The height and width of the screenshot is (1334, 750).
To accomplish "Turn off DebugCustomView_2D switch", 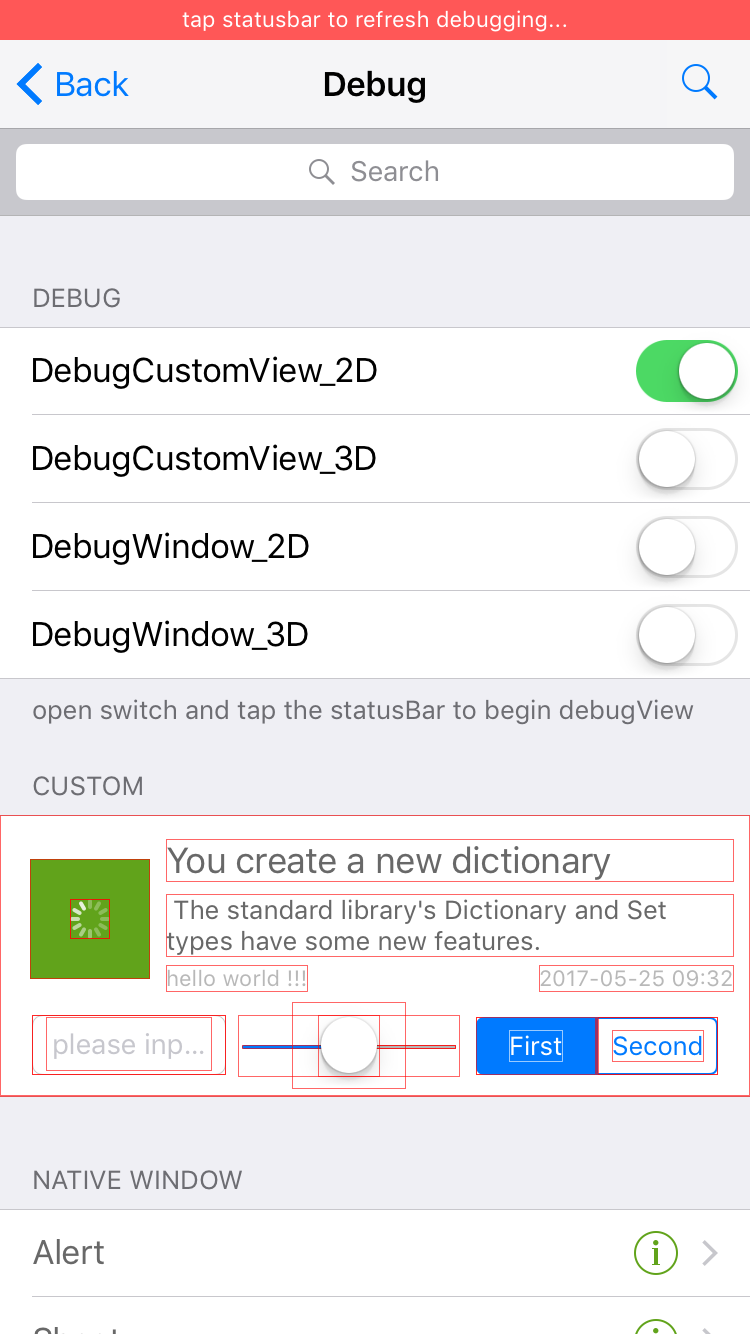I will coord(686,371).
